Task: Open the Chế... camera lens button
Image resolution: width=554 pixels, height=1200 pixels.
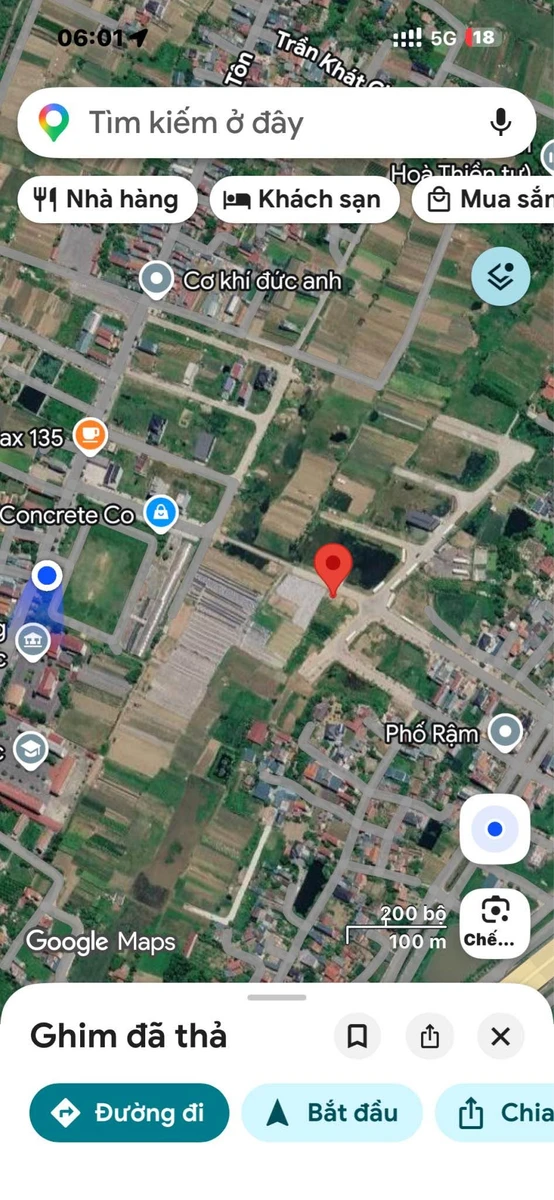Action: tap(495, 921)
